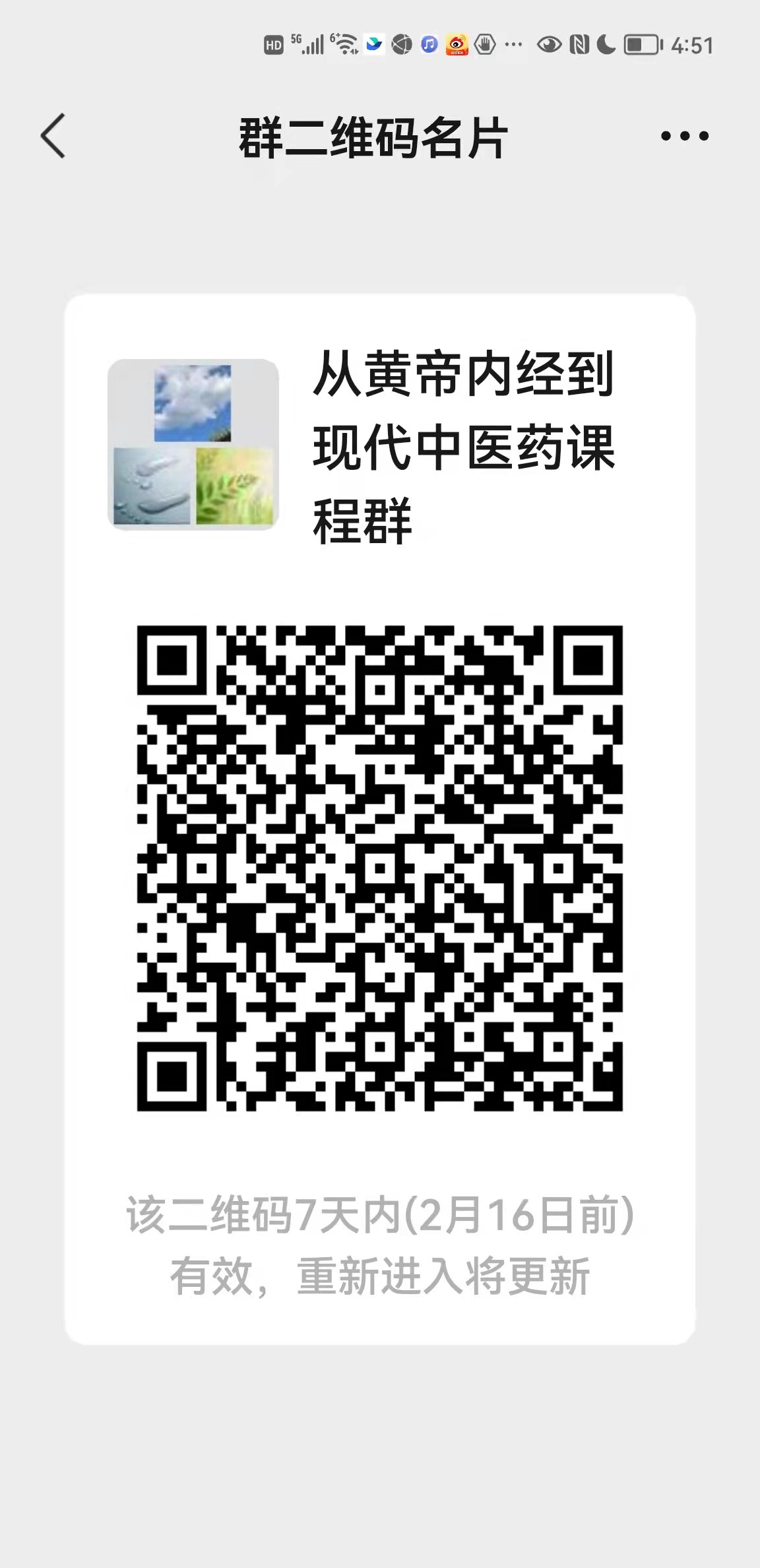Go back from the group QR code card

pyautogui.click(x=53, y=136)
